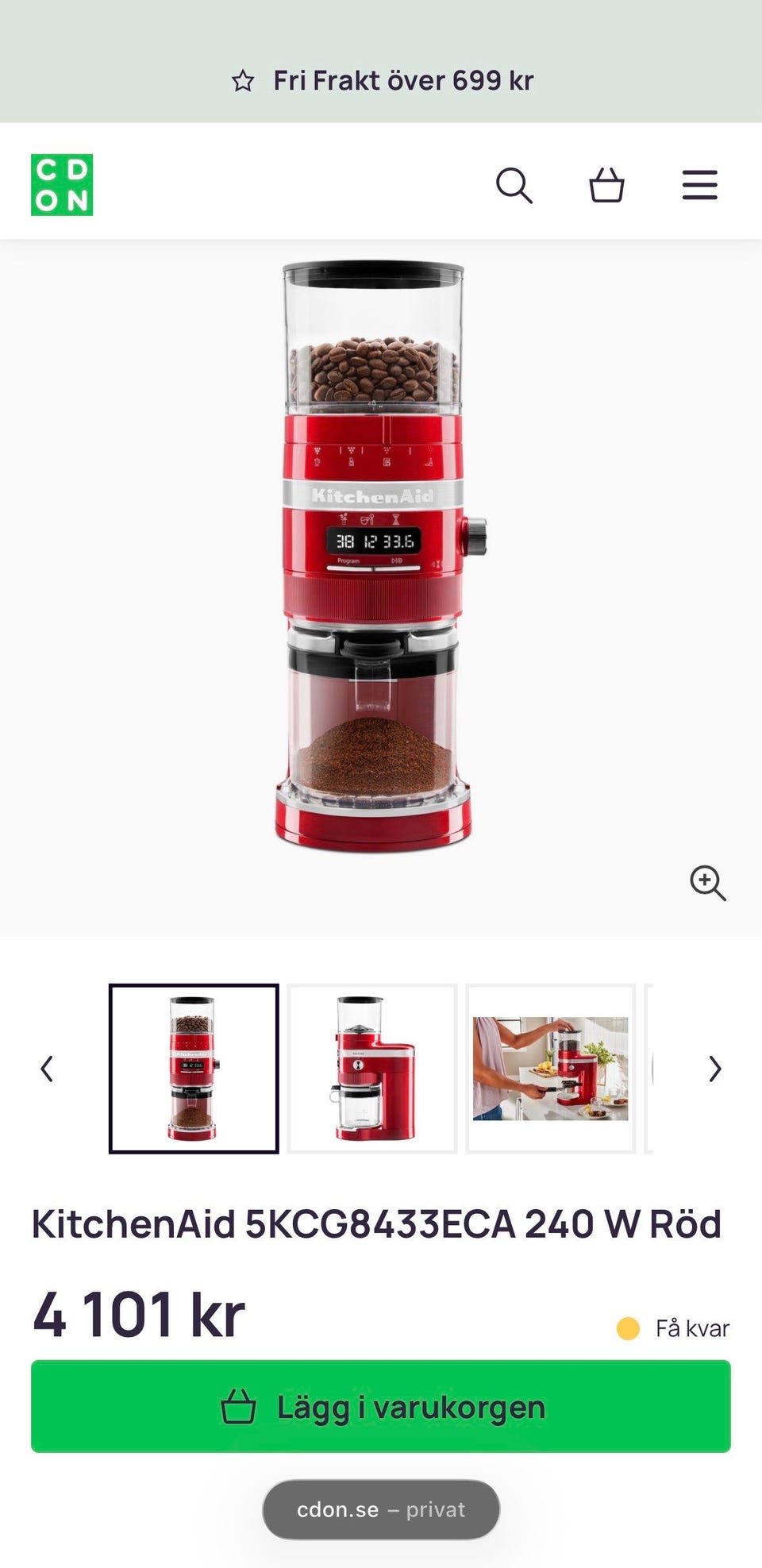Viewport: 762px width, 1568px height.
Task: Go to the CDON home logo
Action: 62,185
